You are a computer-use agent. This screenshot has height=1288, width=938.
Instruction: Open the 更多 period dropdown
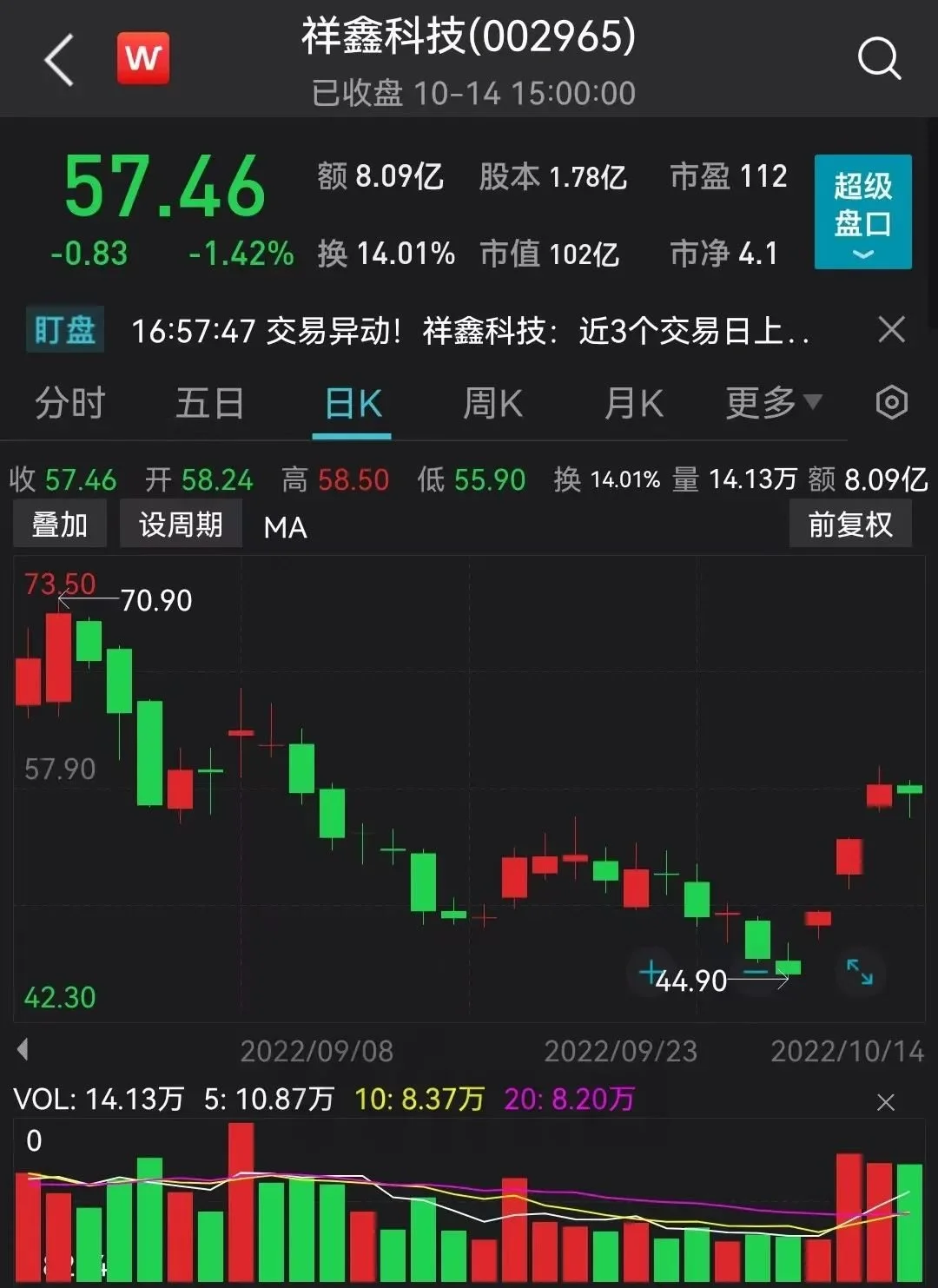773,403
